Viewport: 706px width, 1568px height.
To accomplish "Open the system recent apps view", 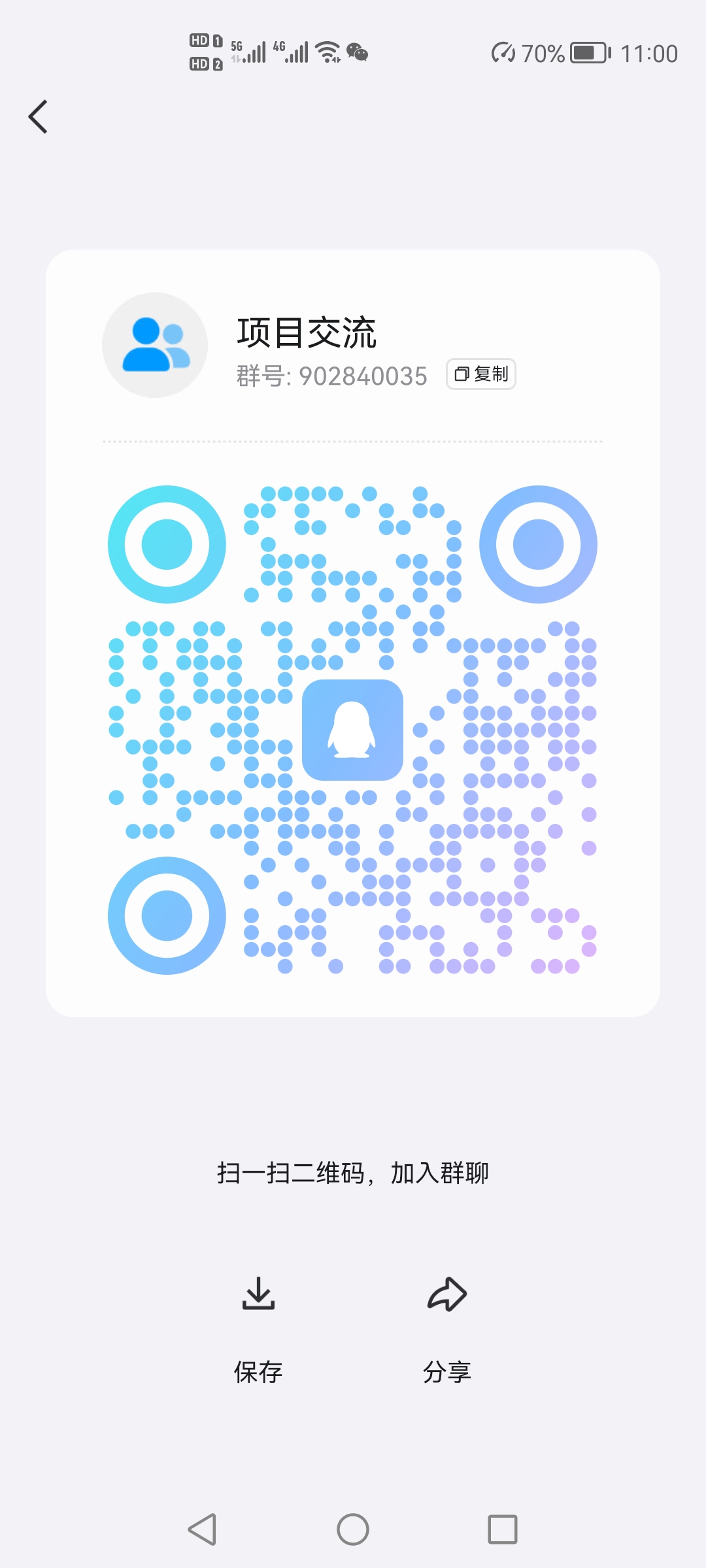I will pyautogui.click(x=503, y=1529).
